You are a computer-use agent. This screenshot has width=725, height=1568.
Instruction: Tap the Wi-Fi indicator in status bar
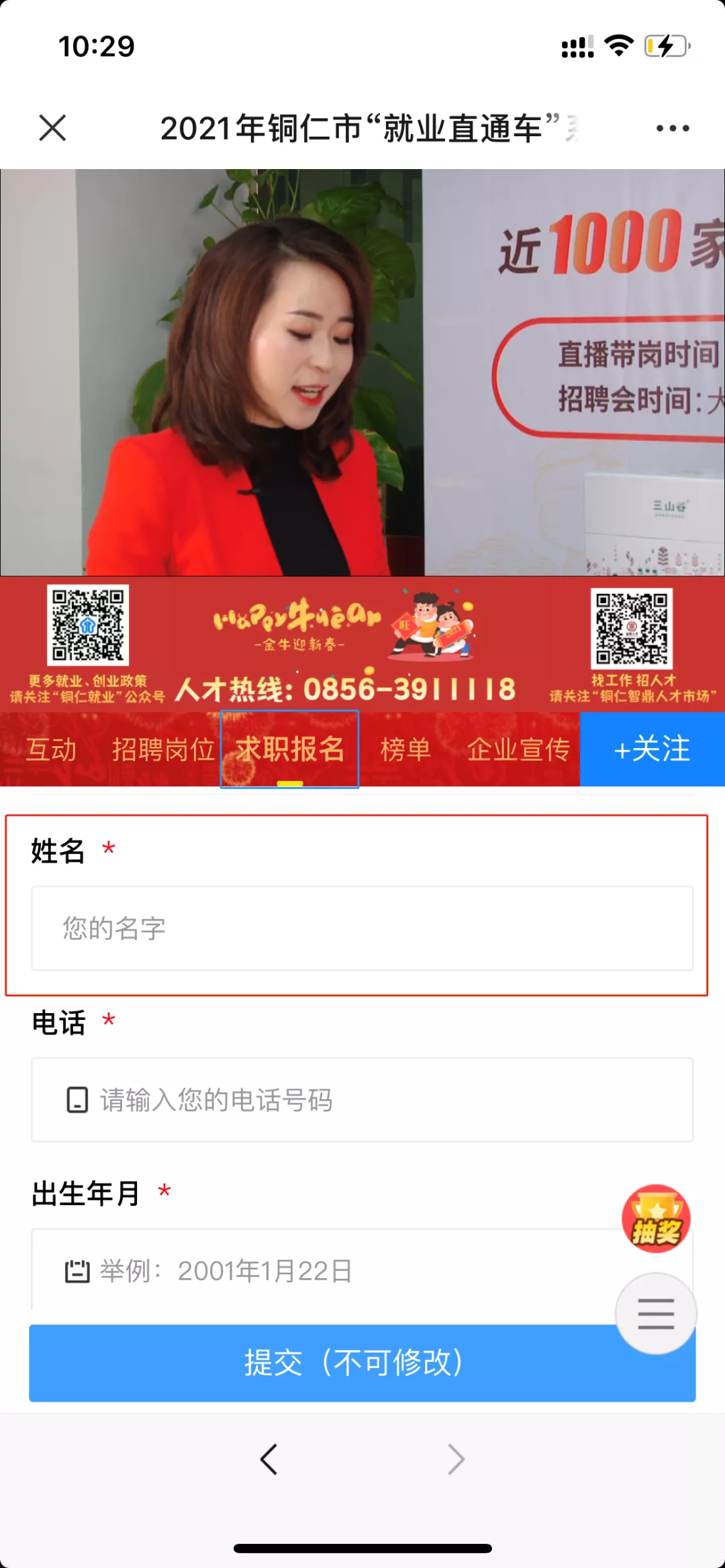coord(619,45)
